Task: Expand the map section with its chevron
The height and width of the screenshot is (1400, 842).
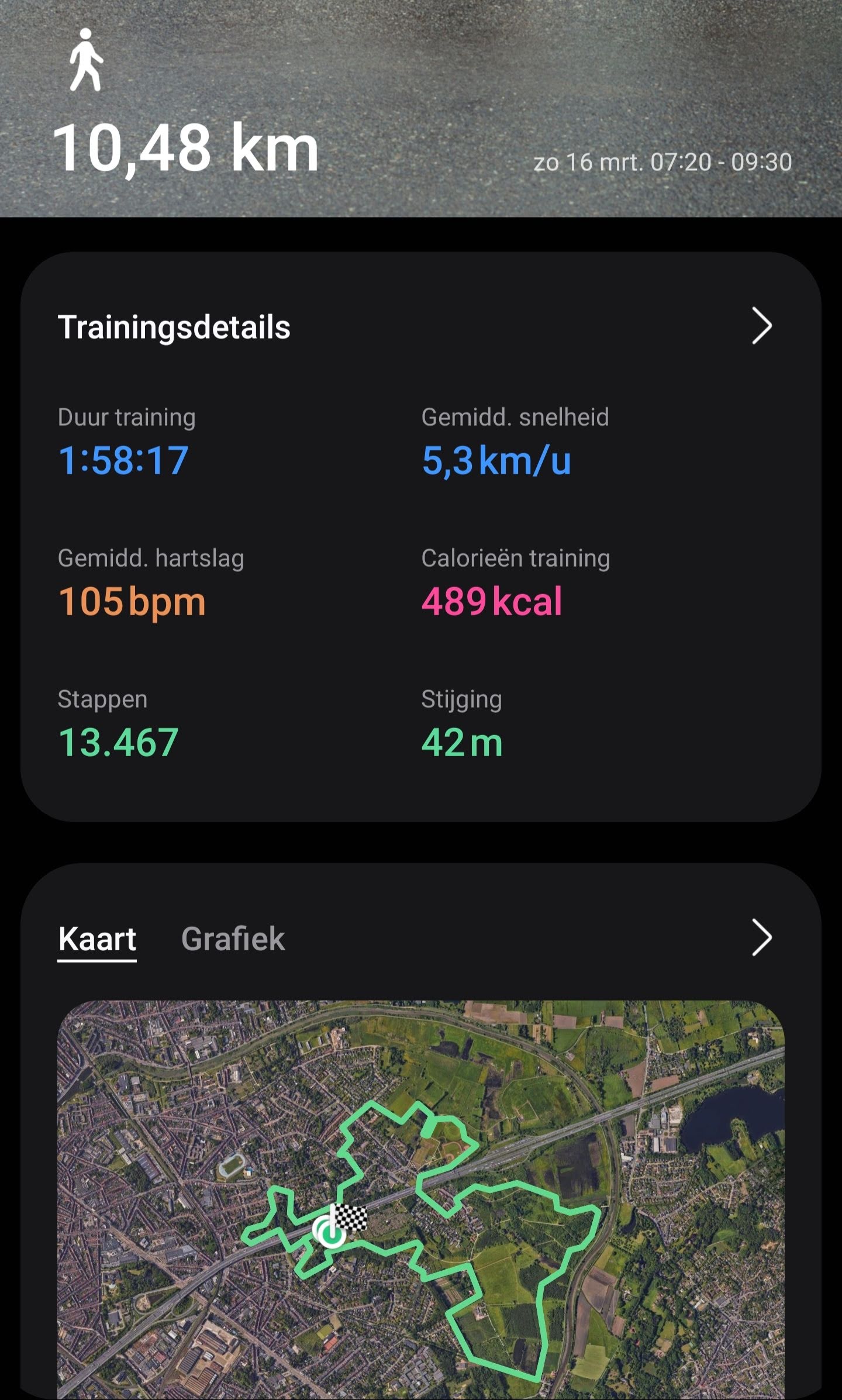Action: (761, 937)
